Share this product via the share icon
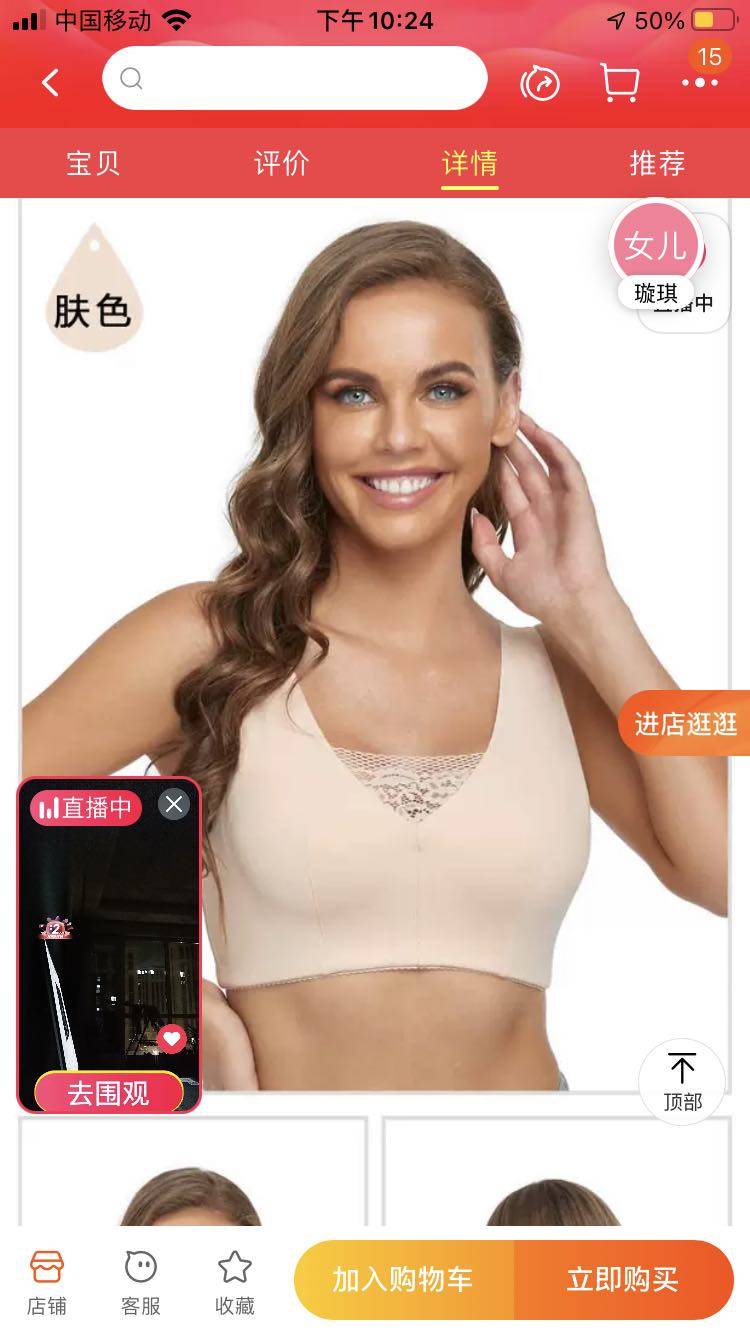 click(x=541, y=84)
